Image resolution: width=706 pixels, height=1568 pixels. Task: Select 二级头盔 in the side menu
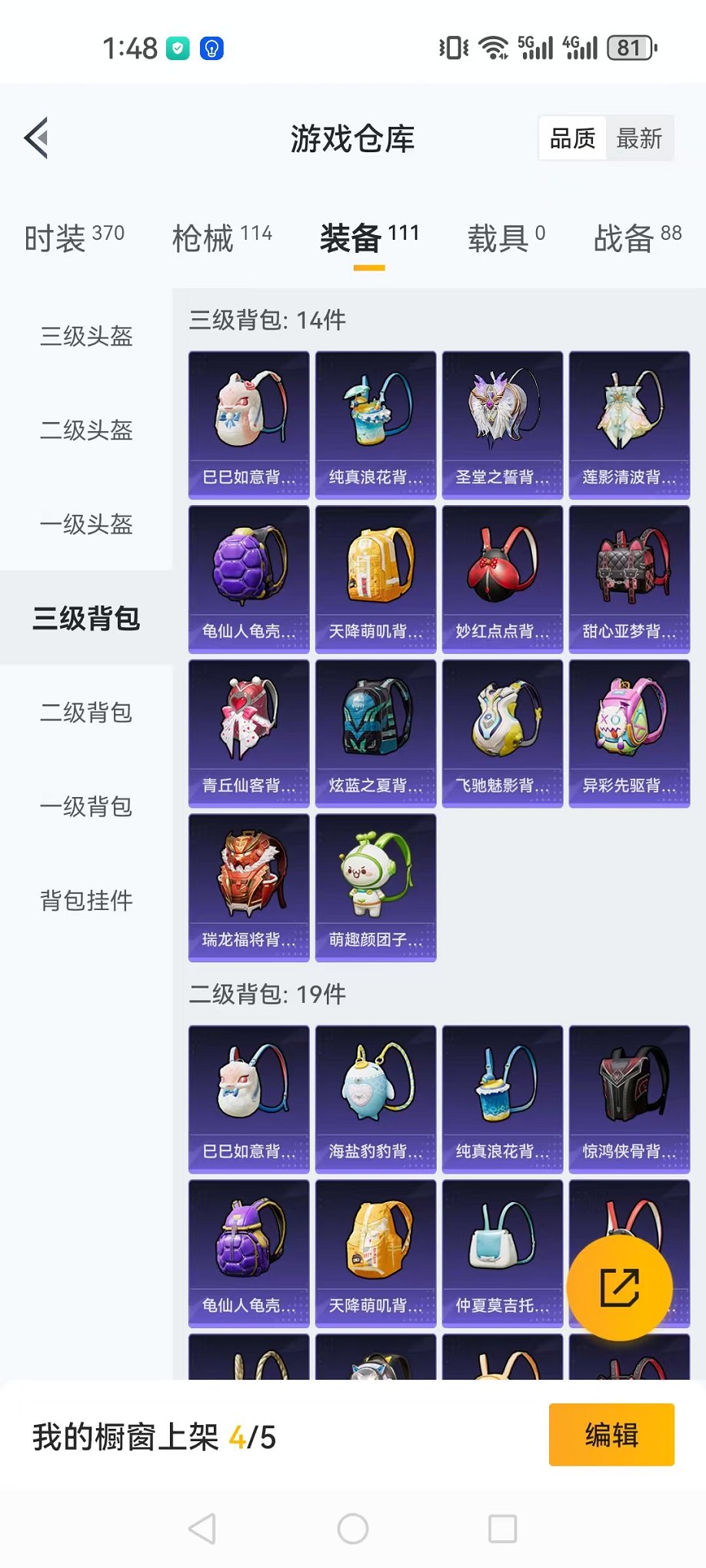tap(86, 430)
